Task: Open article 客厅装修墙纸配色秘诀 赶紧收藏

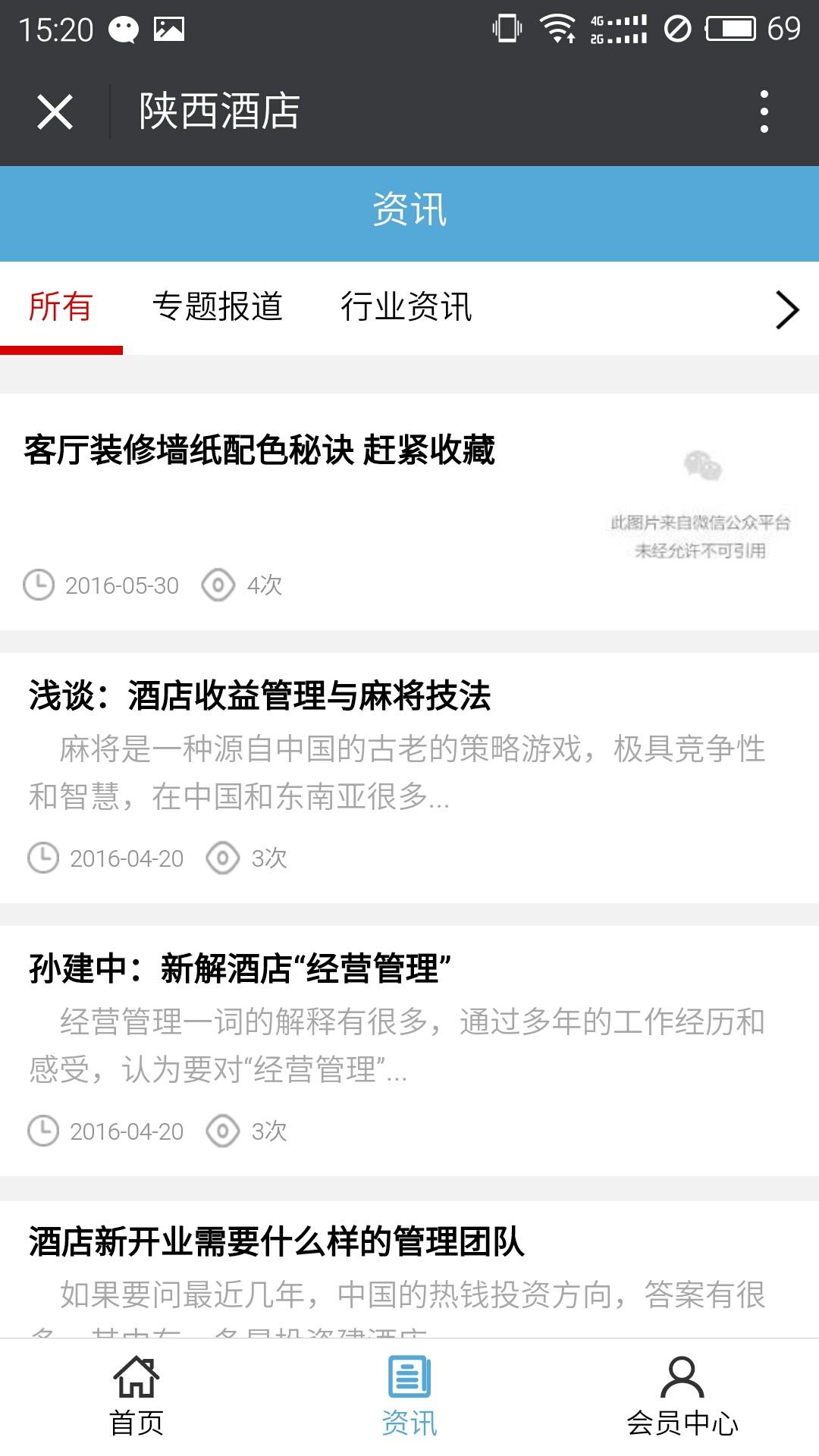Action: (x=259, y=450)
